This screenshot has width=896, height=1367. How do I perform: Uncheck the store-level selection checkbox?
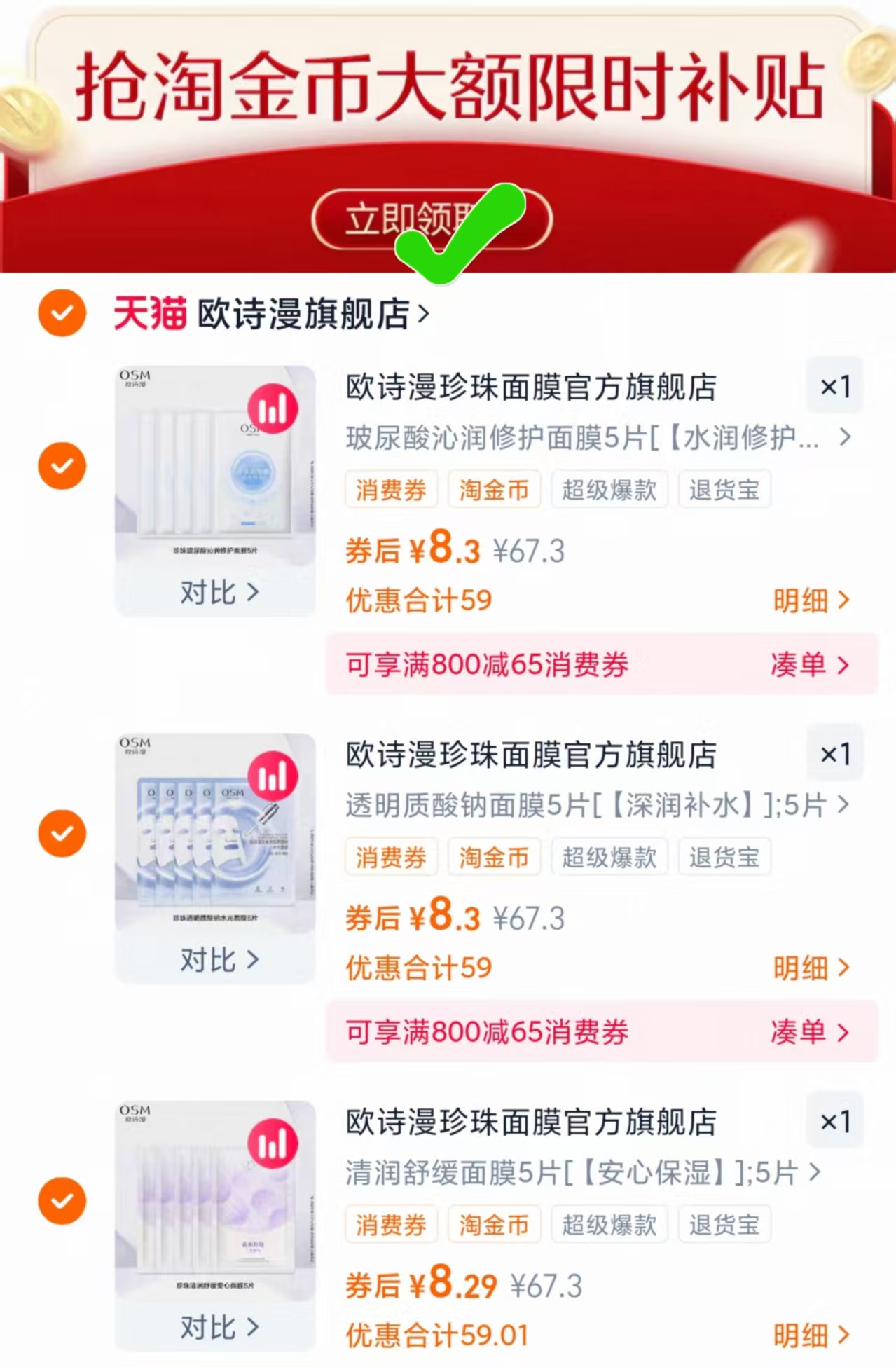62,314
